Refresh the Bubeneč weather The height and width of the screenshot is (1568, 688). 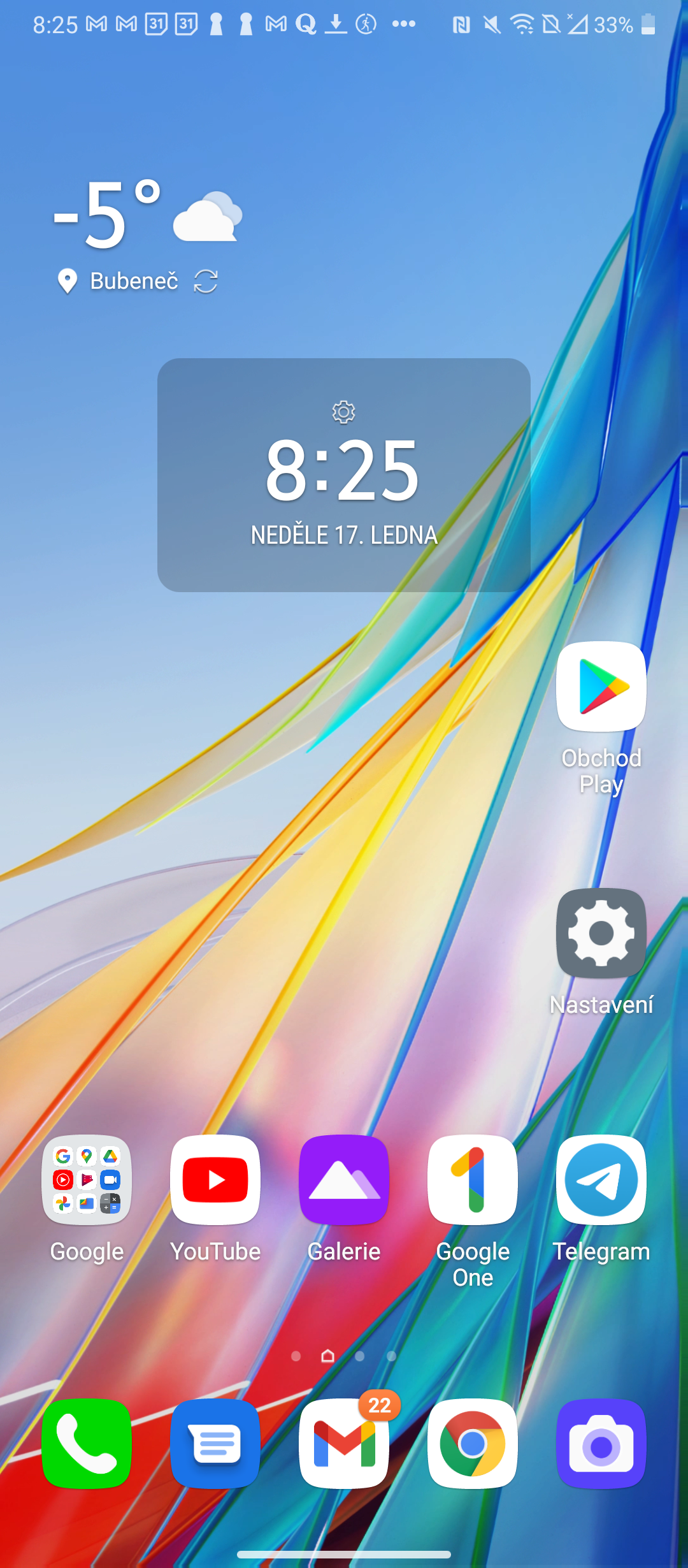206,281
